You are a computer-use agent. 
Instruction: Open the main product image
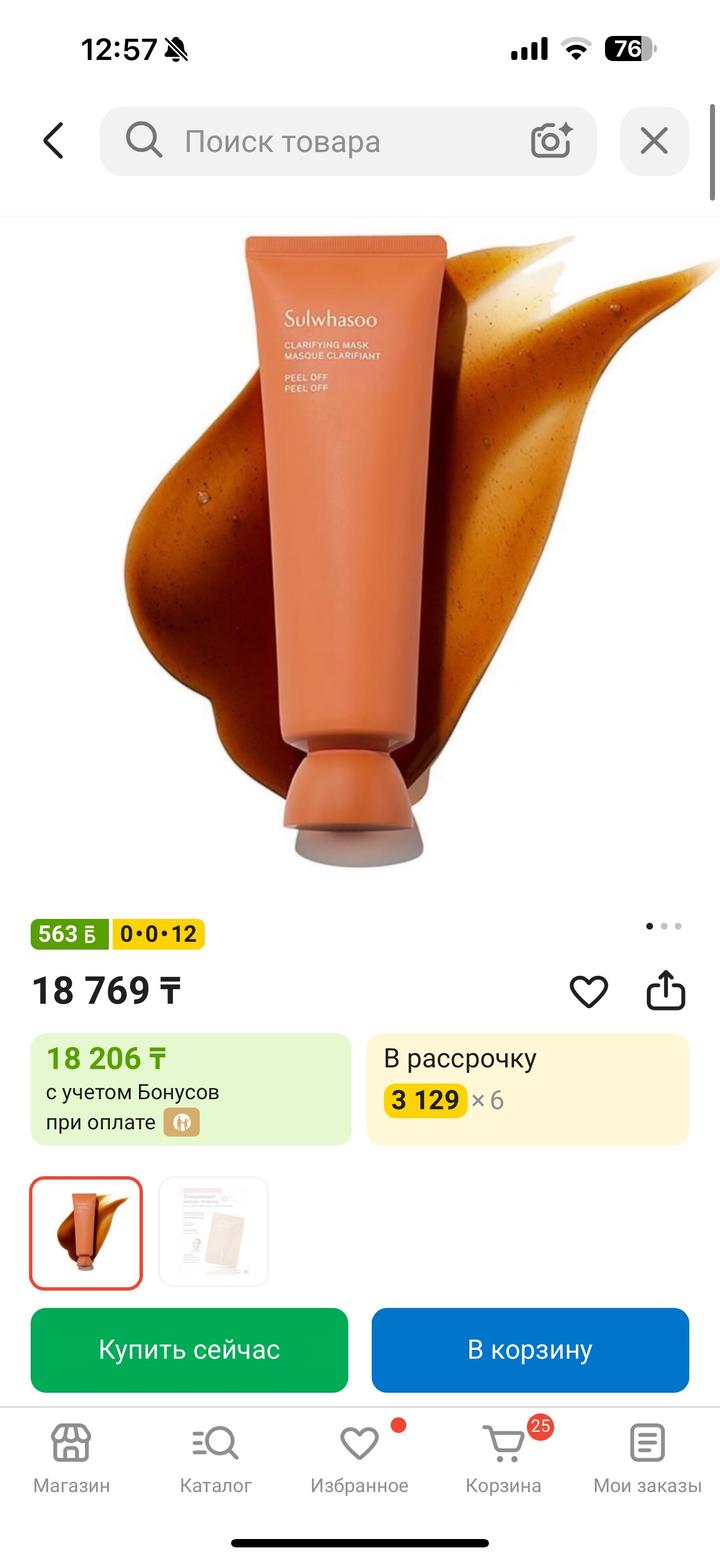click(x=360, y=548)
